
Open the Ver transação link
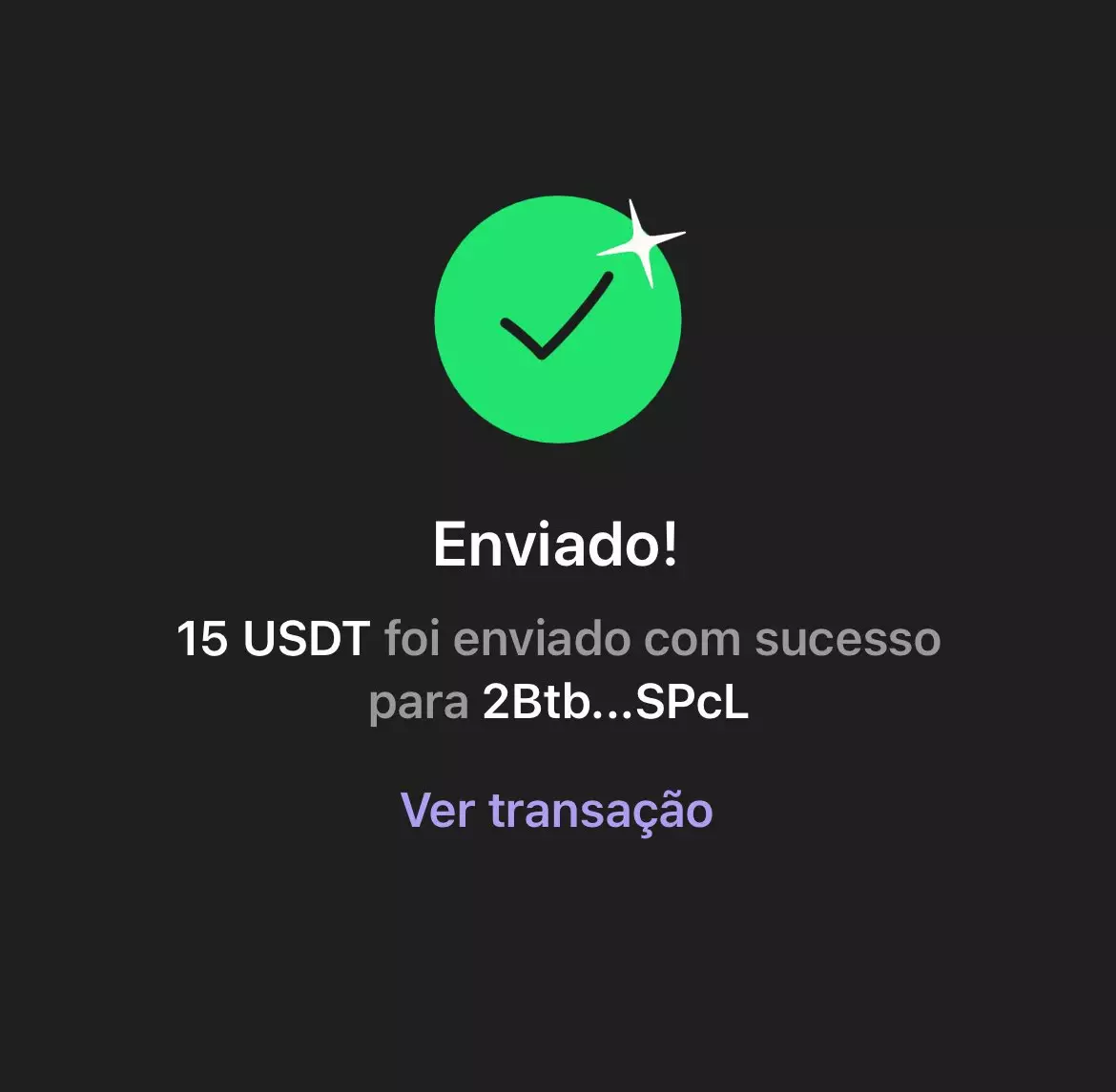pos(556,811)
